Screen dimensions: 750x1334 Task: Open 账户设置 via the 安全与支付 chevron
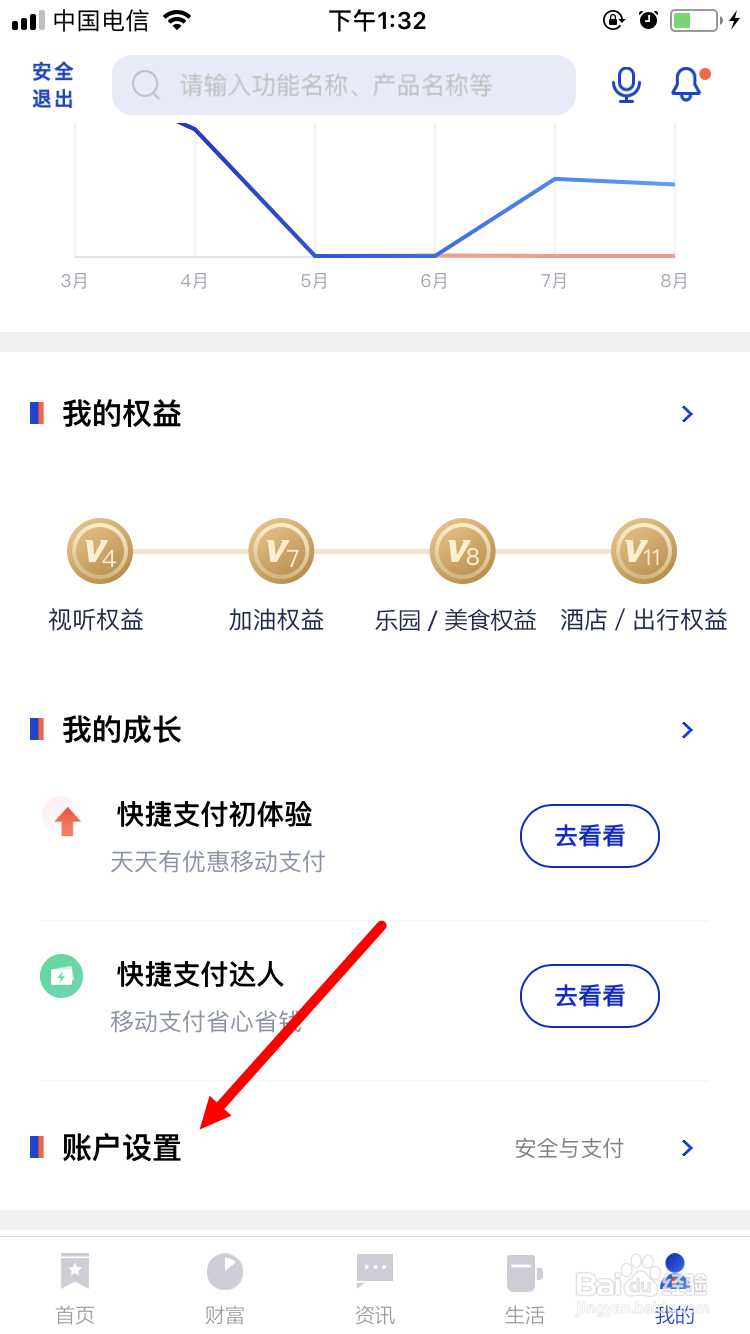(x=687, y=1148)
